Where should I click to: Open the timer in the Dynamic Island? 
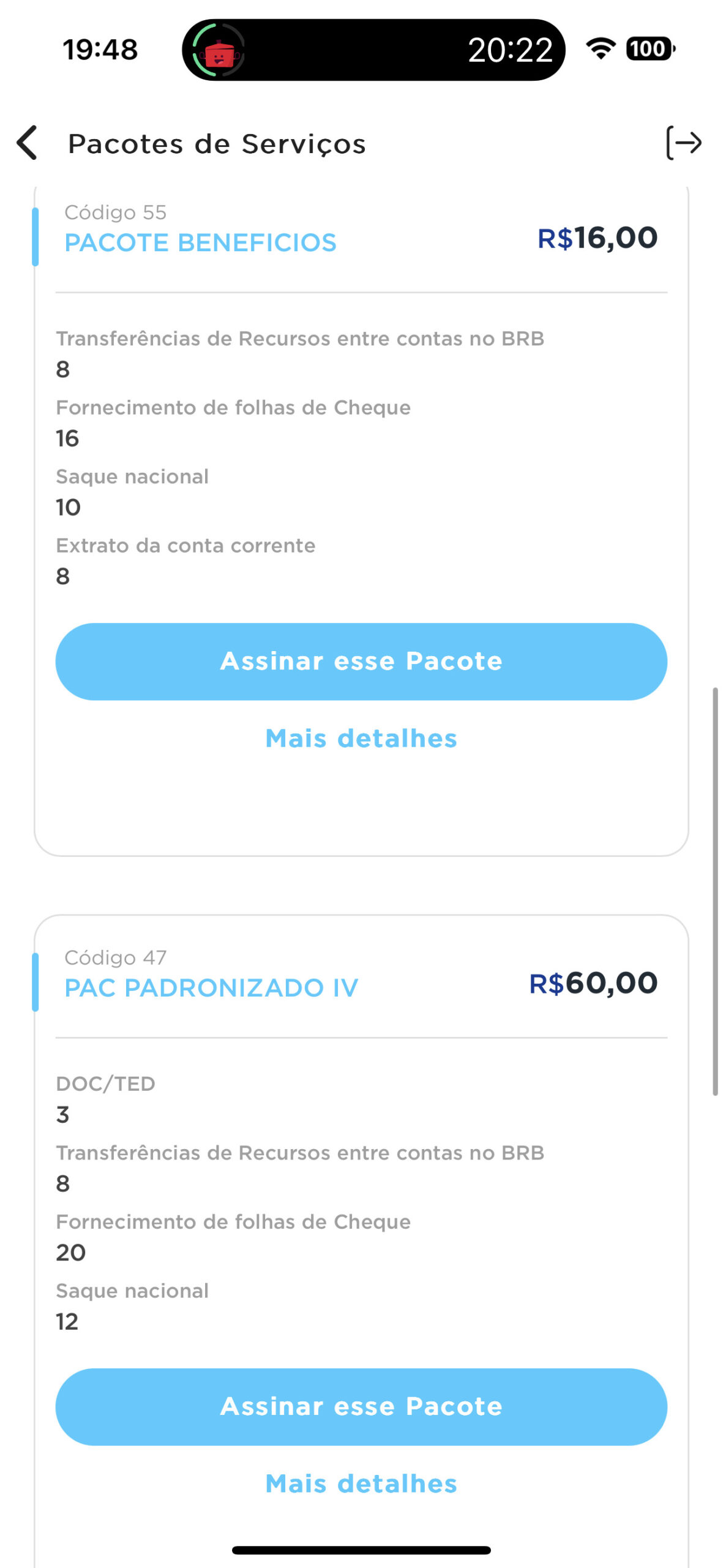tap(373, 50)
